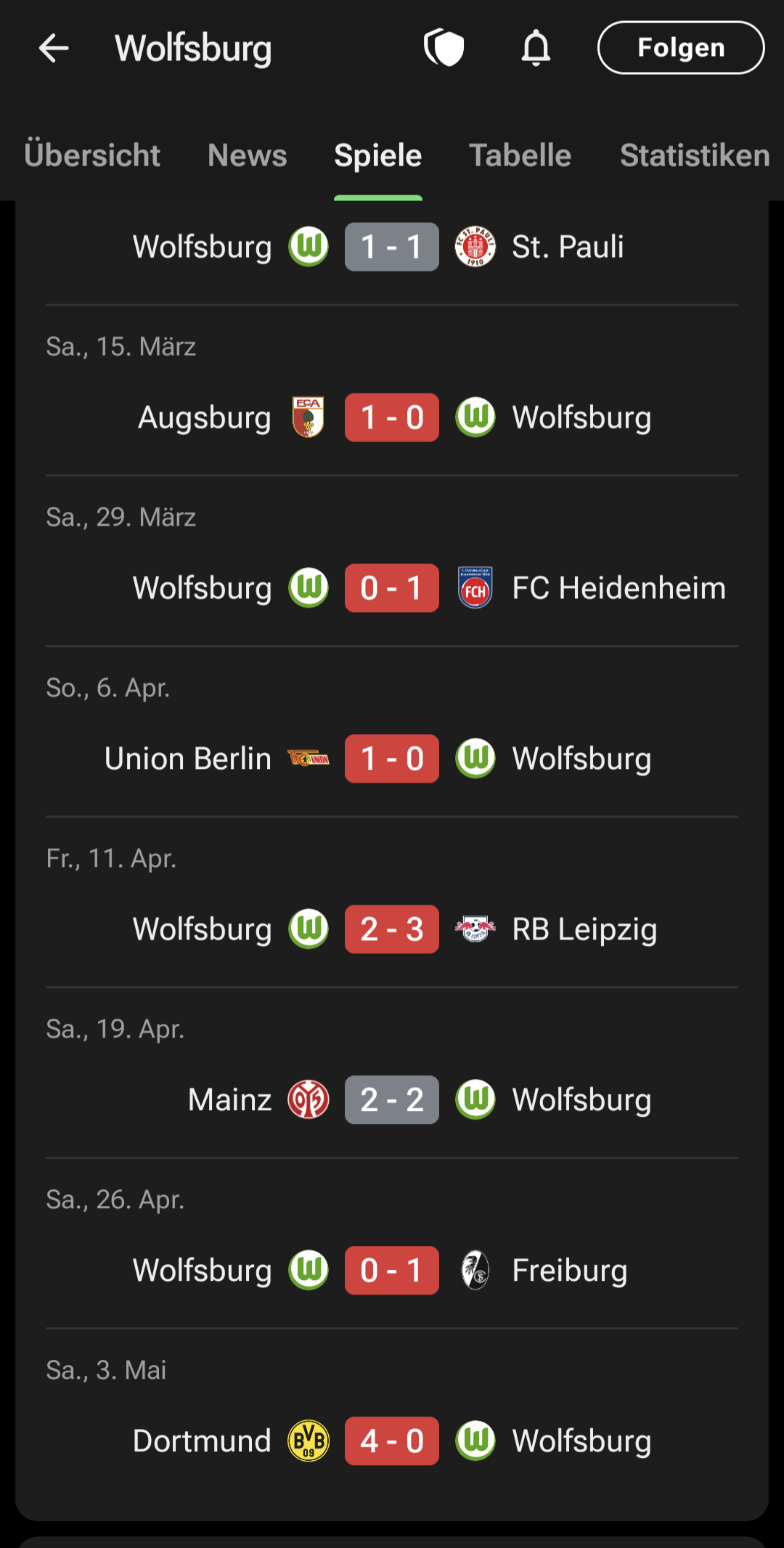Screen dimensions: 784x1548
Task: Follow Wolfsburg with the Folgen button
Action: pos(681,48)
